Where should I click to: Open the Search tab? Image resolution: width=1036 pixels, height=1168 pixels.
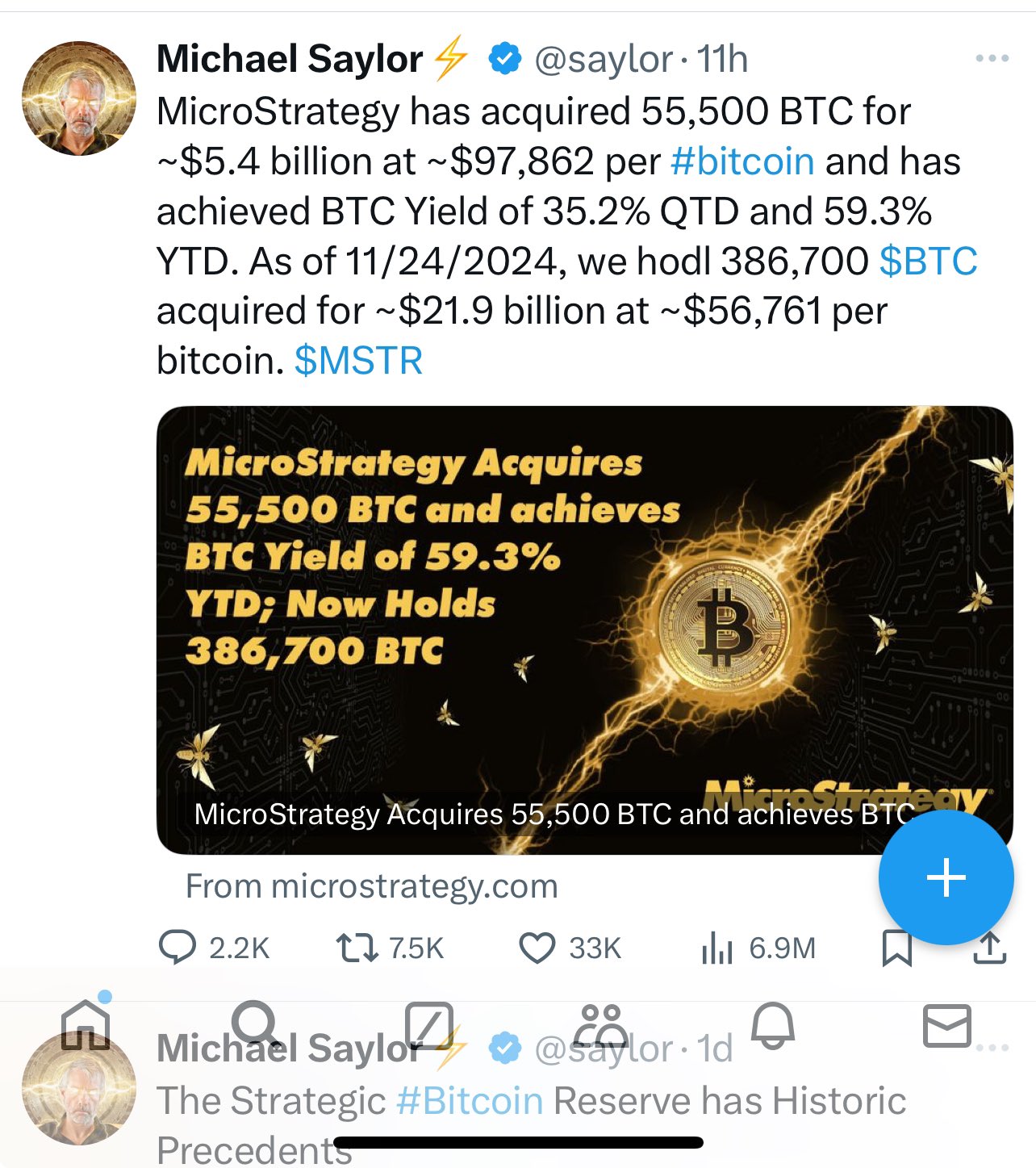point(257,1025)
